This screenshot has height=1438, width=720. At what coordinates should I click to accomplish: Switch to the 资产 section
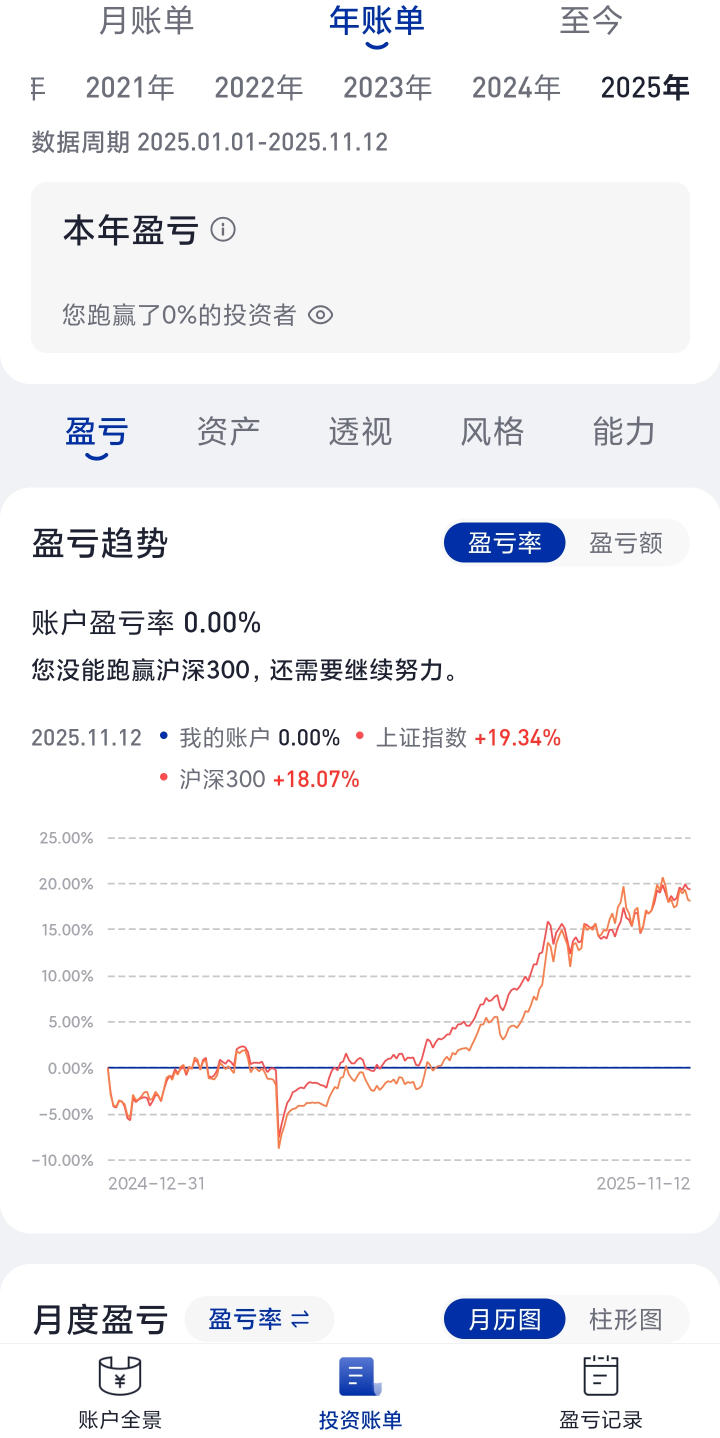point(228,432)
